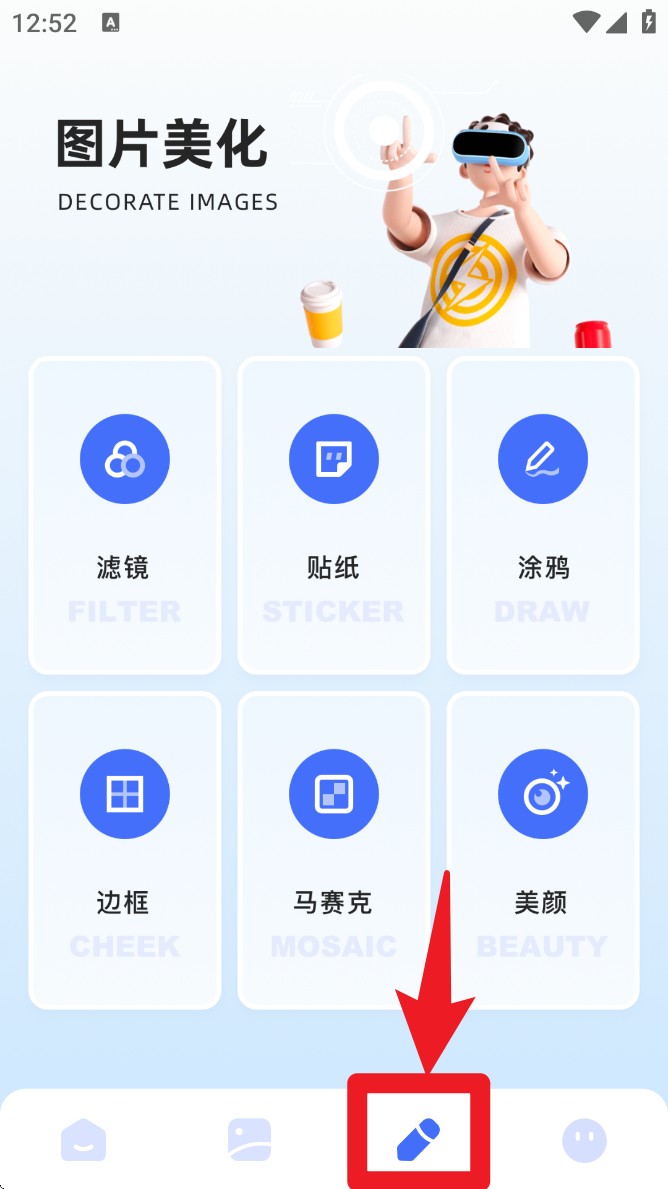
Task: Go to the picture gallery tab
Action: 250,1140
